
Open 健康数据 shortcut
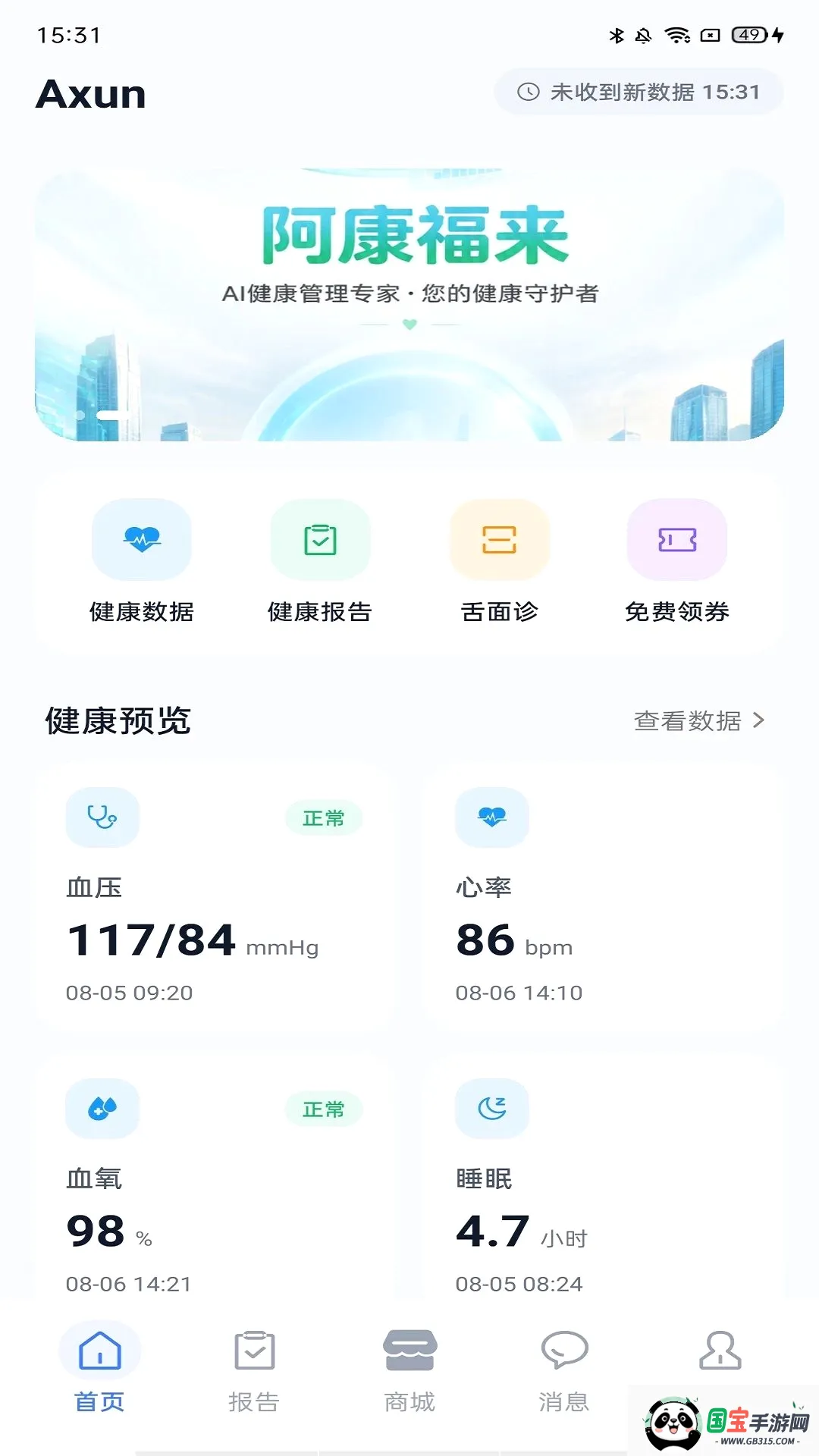pyautogui.click(x=142, y=562)
